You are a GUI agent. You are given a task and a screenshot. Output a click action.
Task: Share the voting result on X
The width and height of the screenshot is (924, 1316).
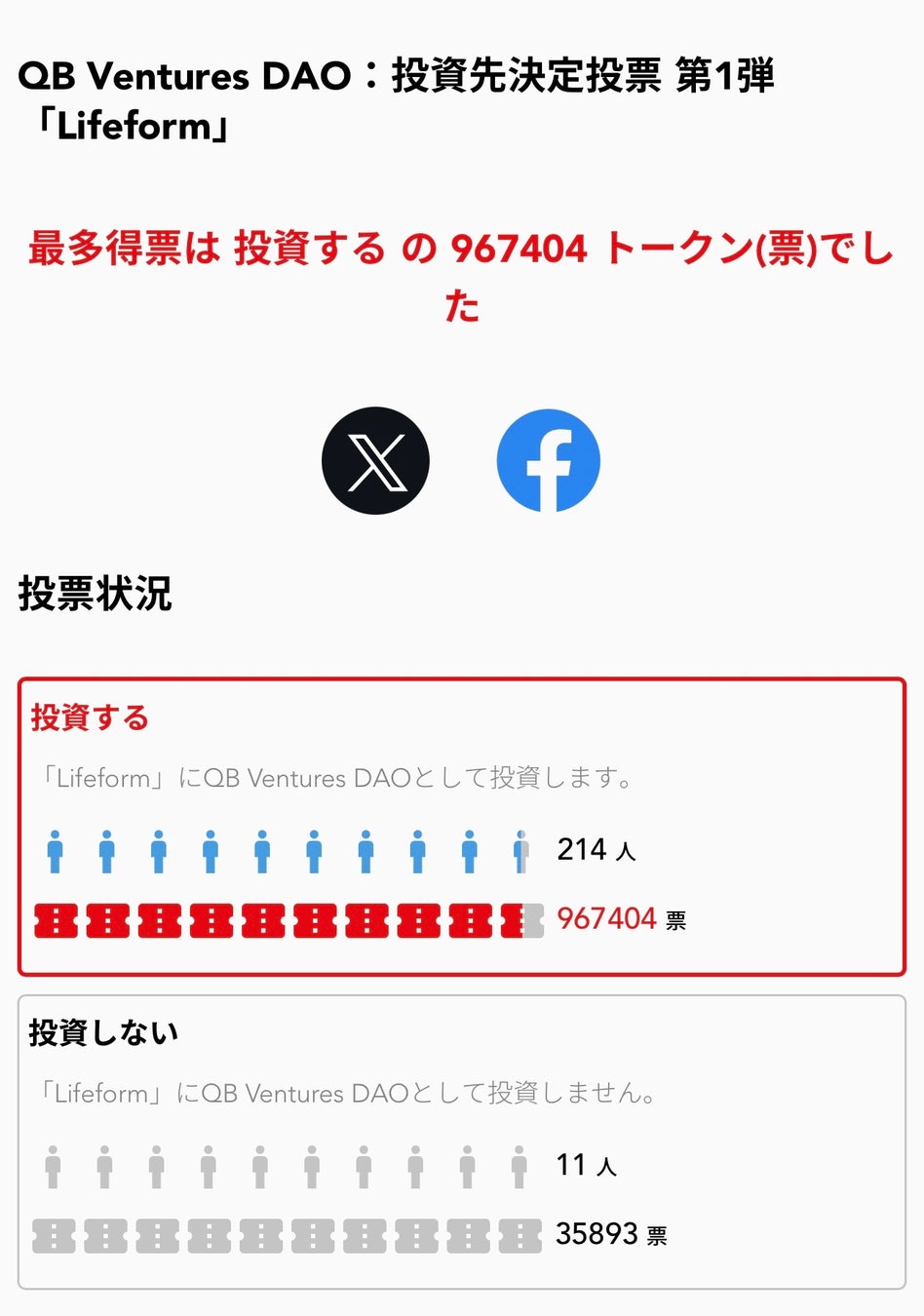click(375, 461)
